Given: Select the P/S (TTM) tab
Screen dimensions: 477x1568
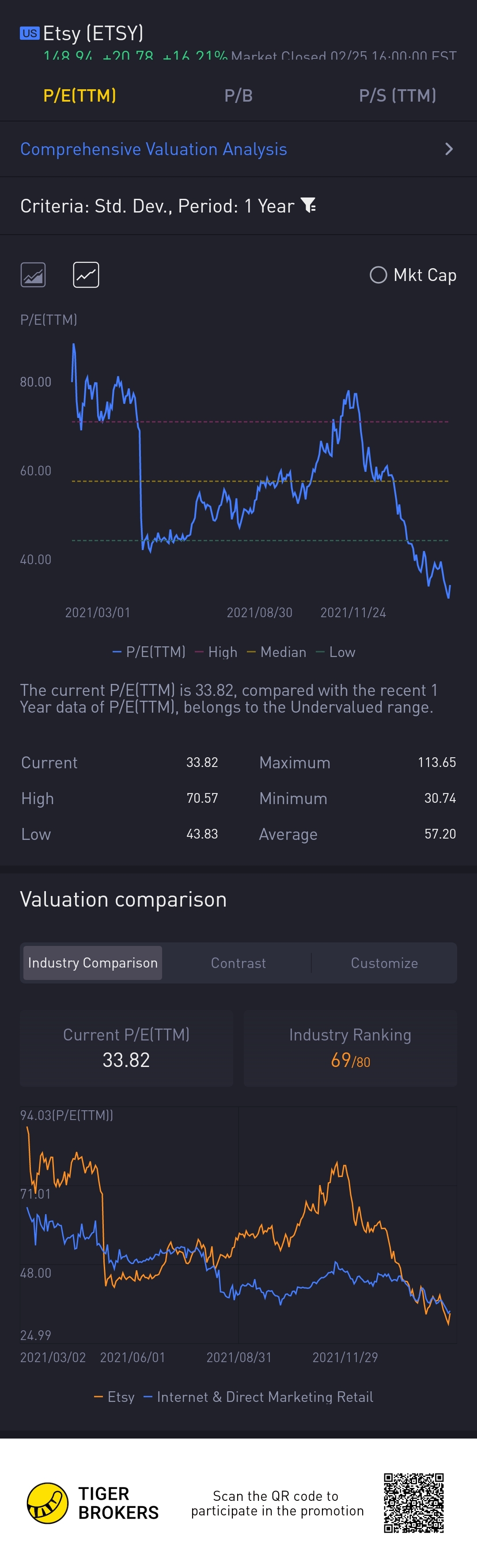Looking at the screenshot, I should click(x=397, y=95).
